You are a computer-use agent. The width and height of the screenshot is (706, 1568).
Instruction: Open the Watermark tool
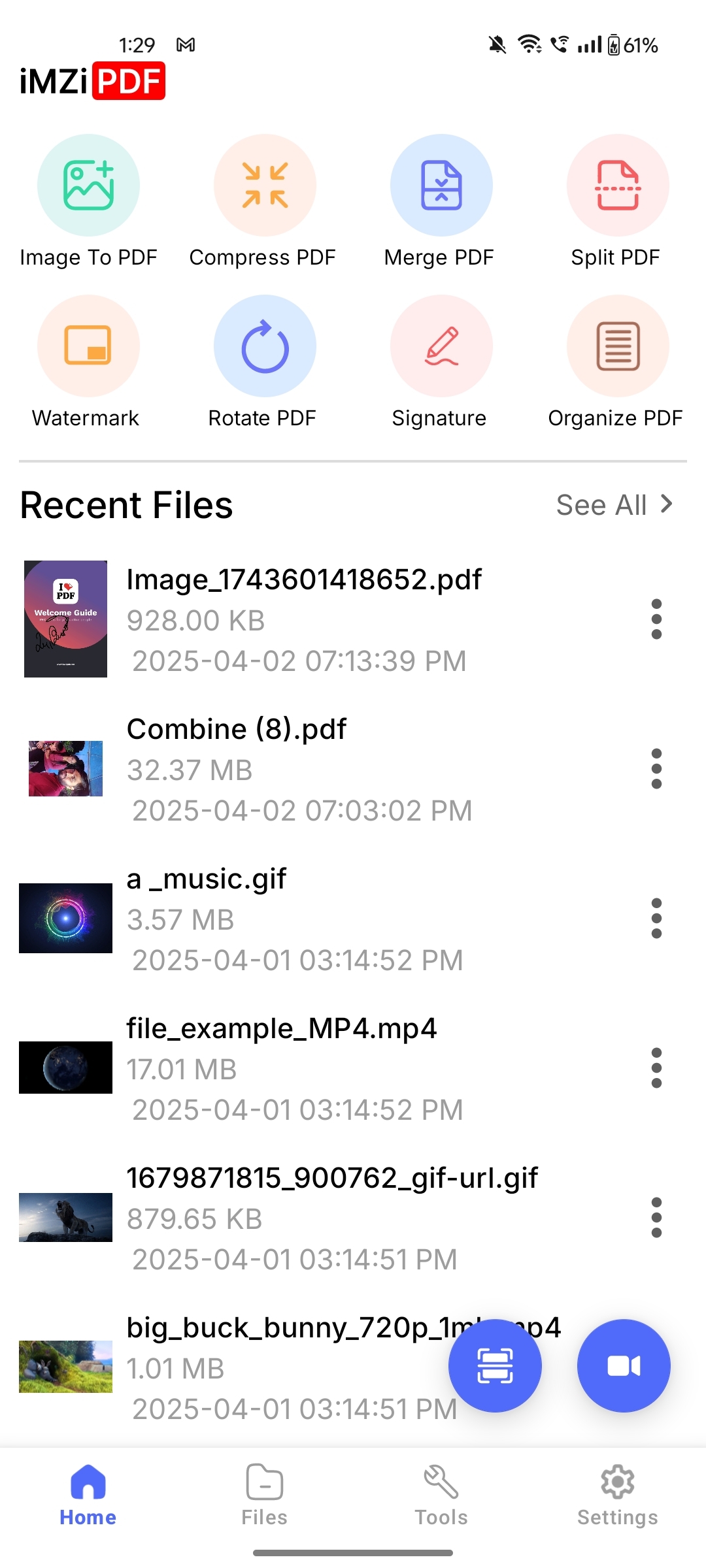88,346
